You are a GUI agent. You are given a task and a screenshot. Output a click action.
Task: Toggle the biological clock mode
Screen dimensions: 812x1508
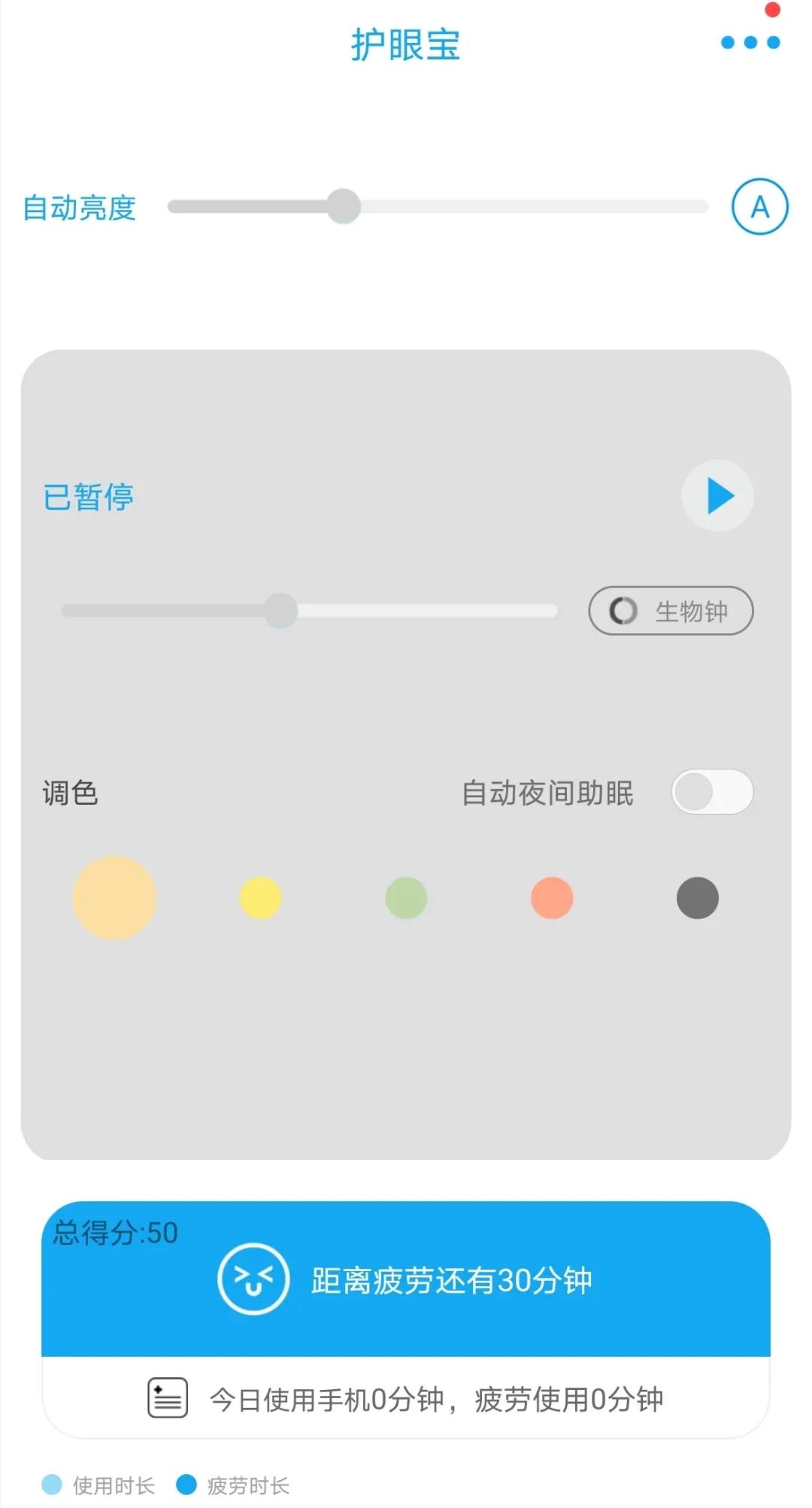pos(669,611)
